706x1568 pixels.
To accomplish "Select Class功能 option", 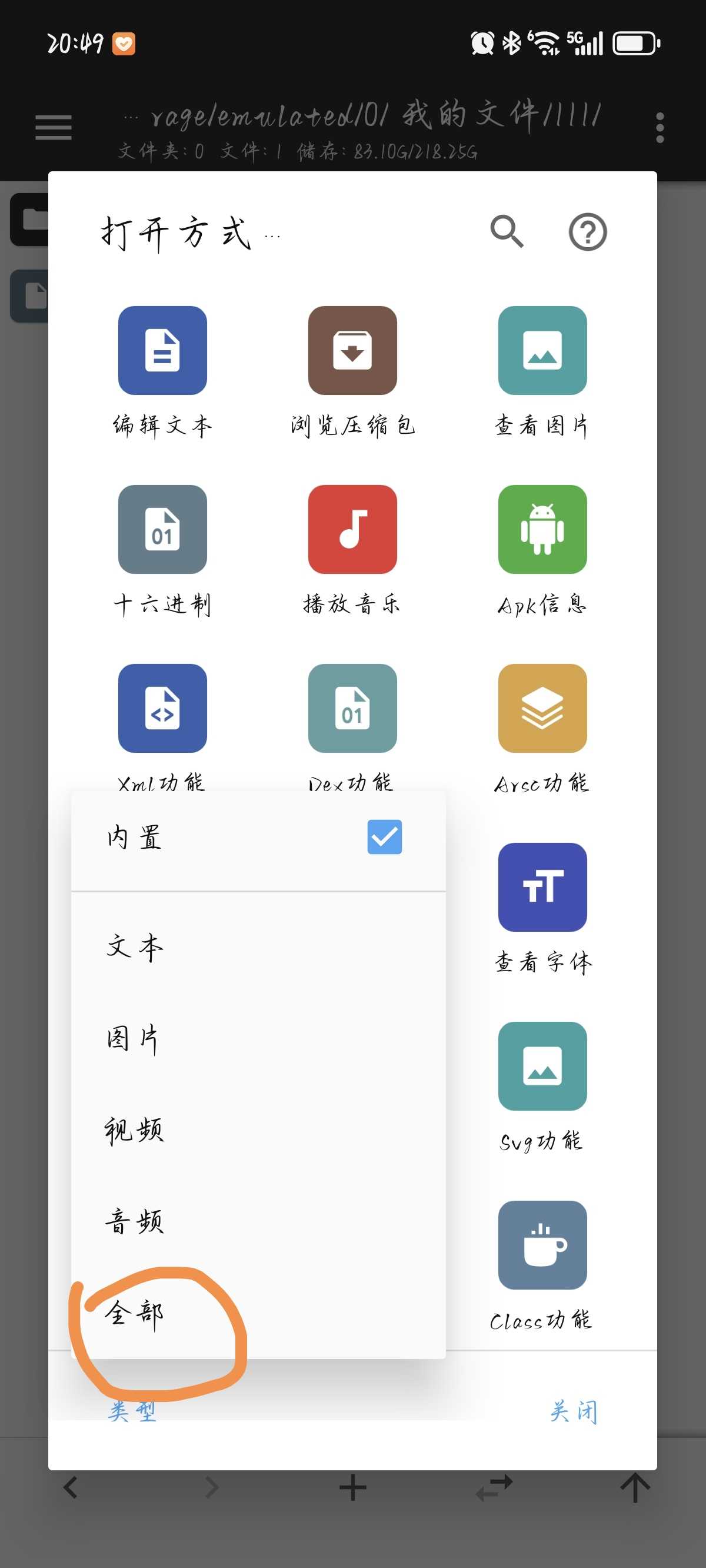I will (x=542, y=1267).
